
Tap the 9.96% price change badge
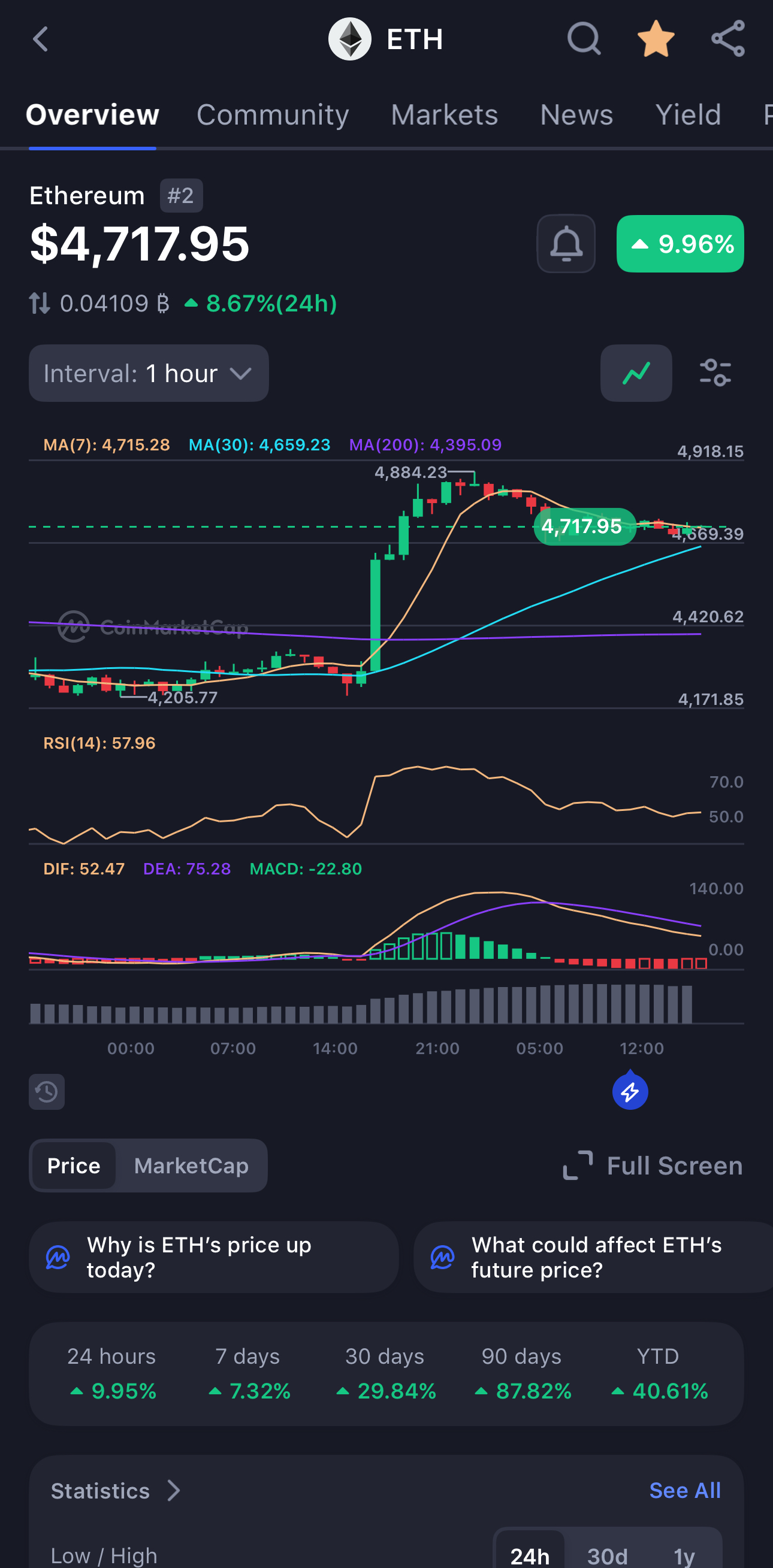click(x=680, y=244)
